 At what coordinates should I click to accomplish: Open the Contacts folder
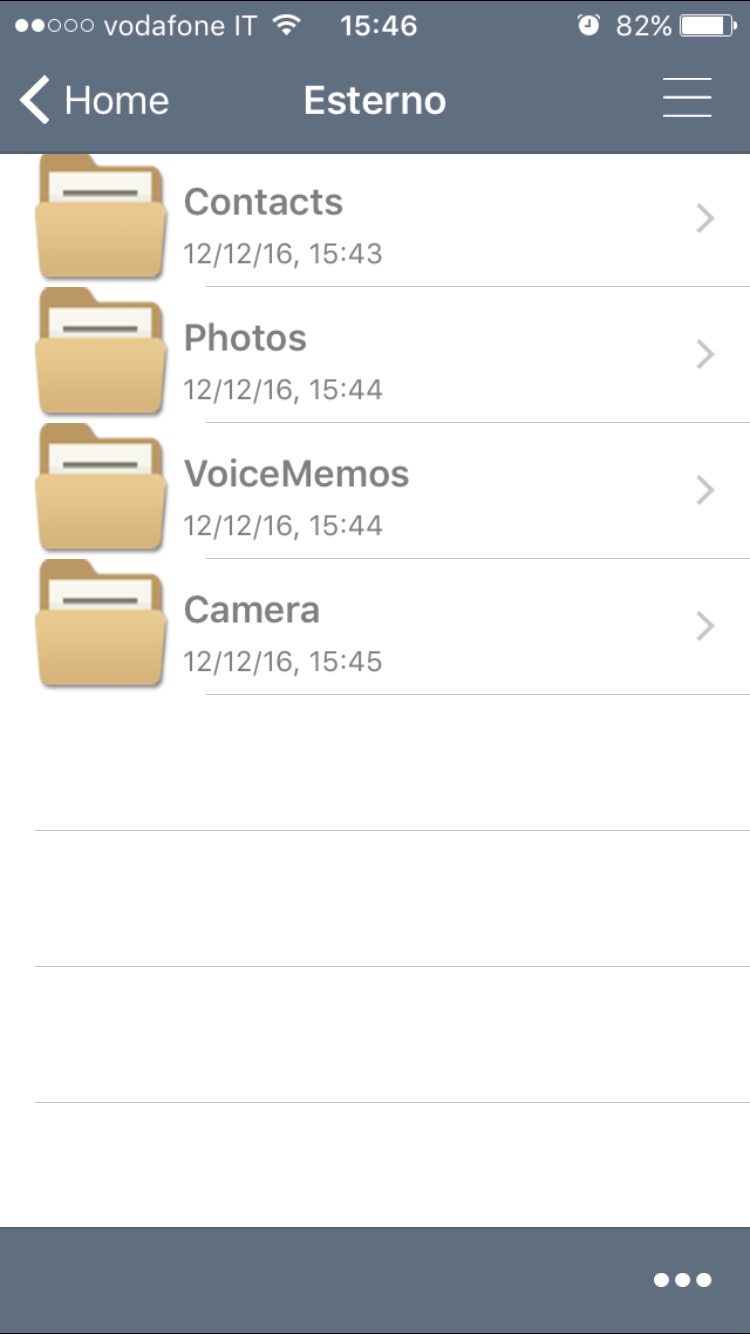point(375,220)
